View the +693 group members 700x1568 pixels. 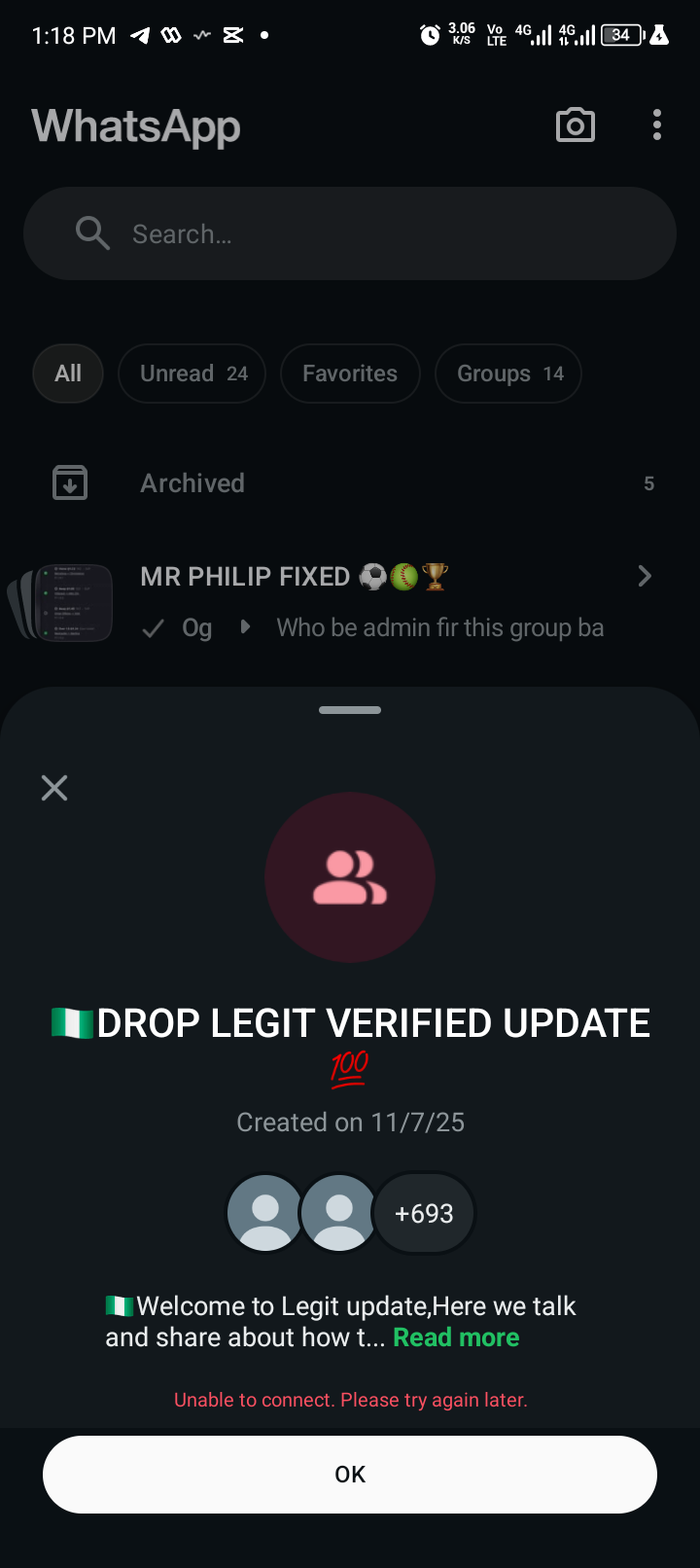pos(424,1213)
